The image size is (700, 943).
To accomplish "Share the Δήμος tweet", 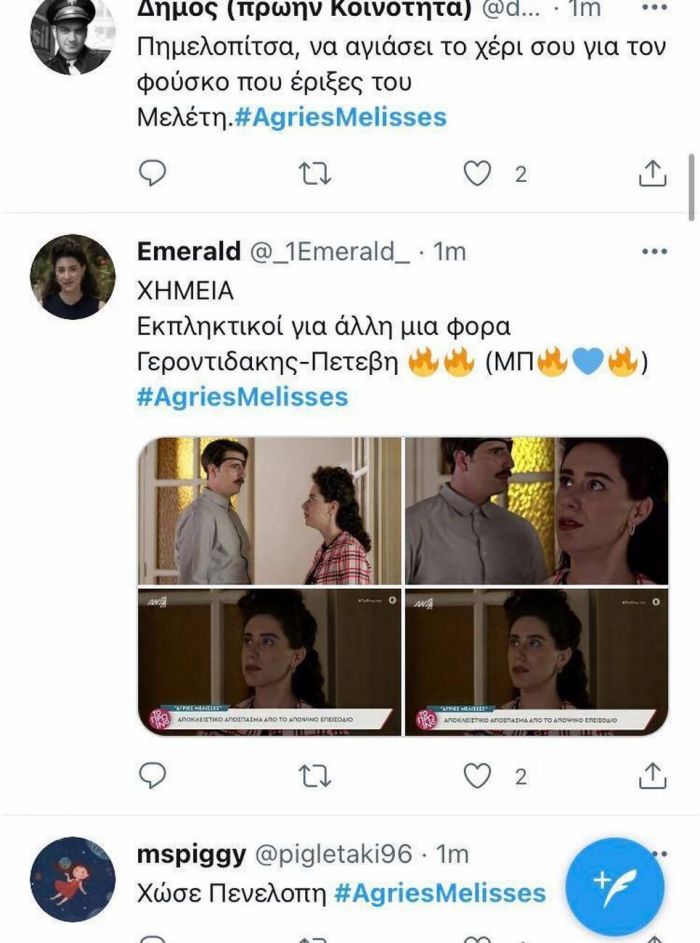I will point(652,174).
